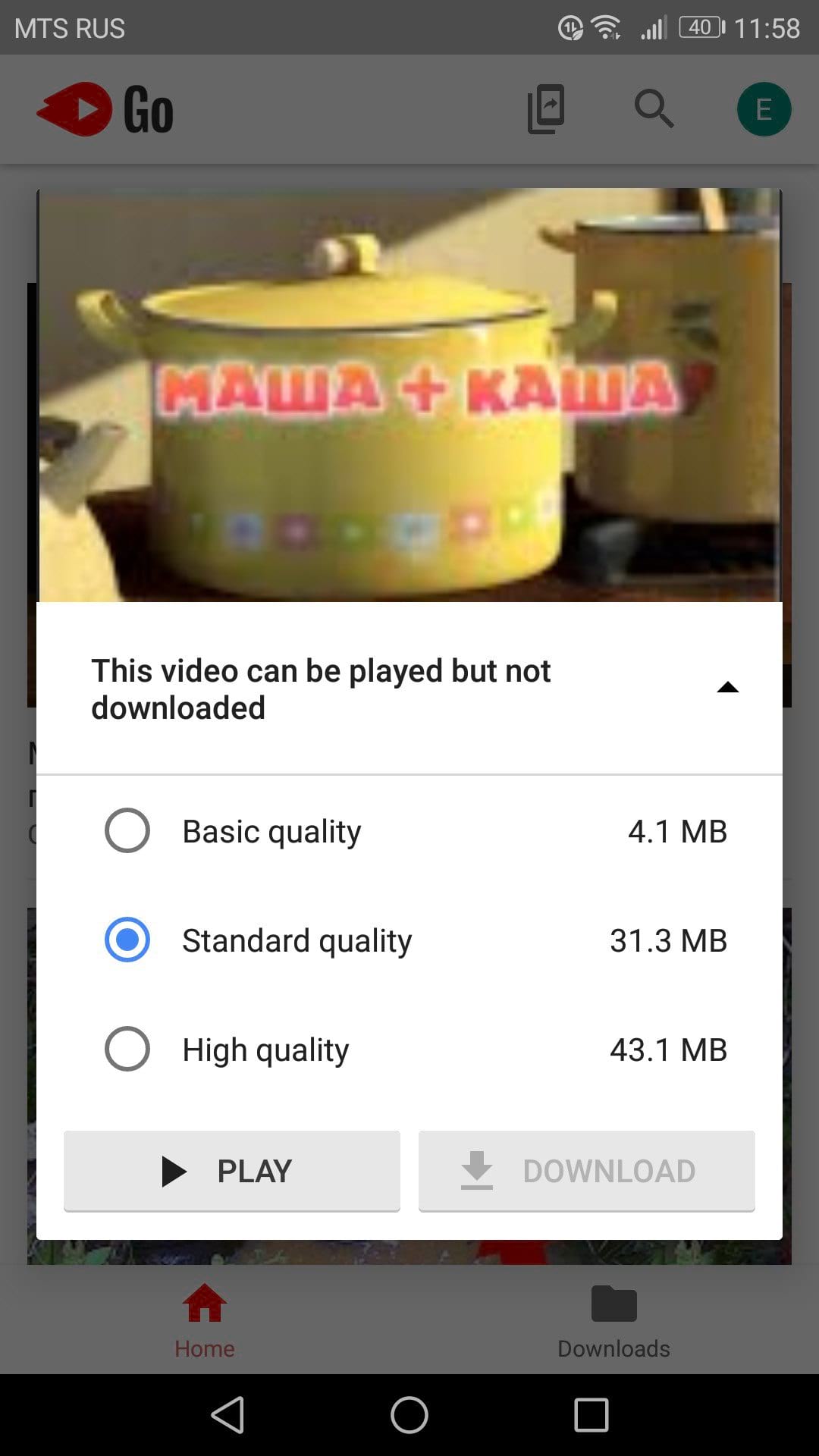Open the search icon
Image resolution: width=819 pixels, height=1456 pixels.
coord(654,109)
